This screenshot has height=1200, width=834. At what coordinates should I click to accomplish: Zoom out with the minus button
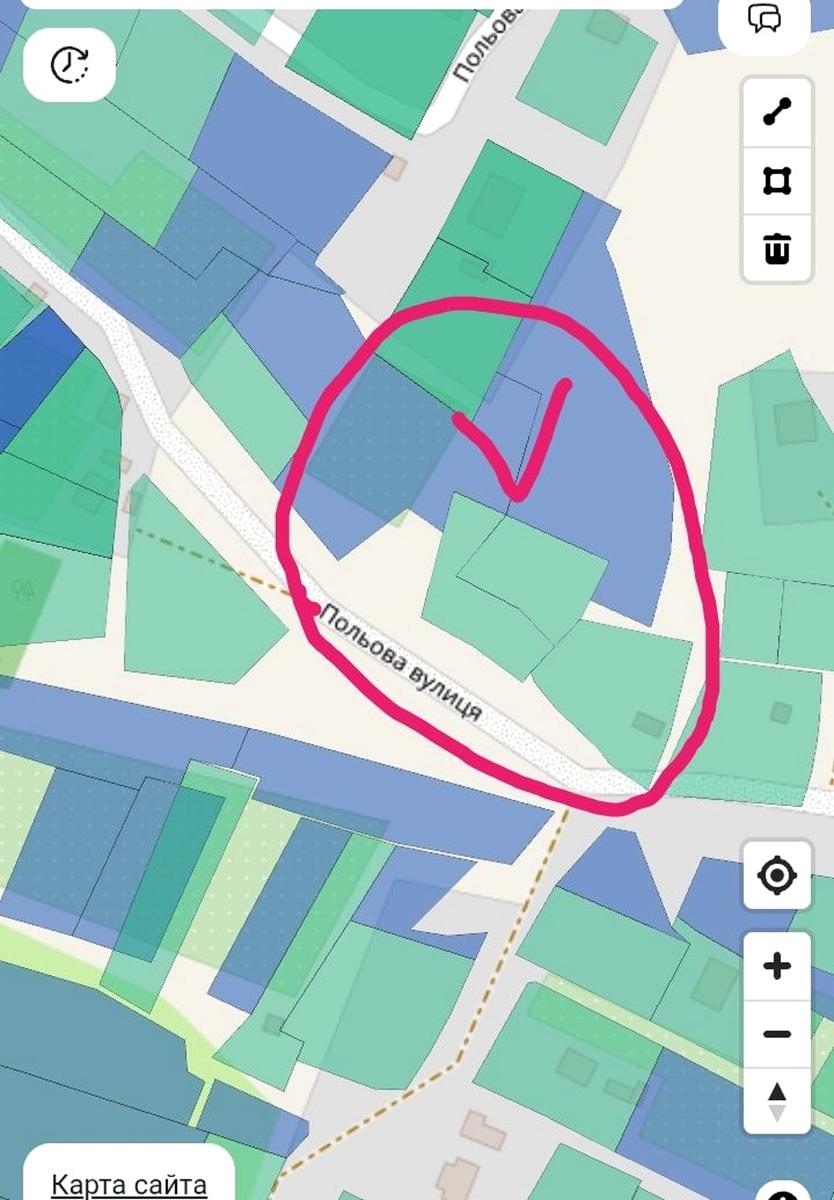(777, 1034)
